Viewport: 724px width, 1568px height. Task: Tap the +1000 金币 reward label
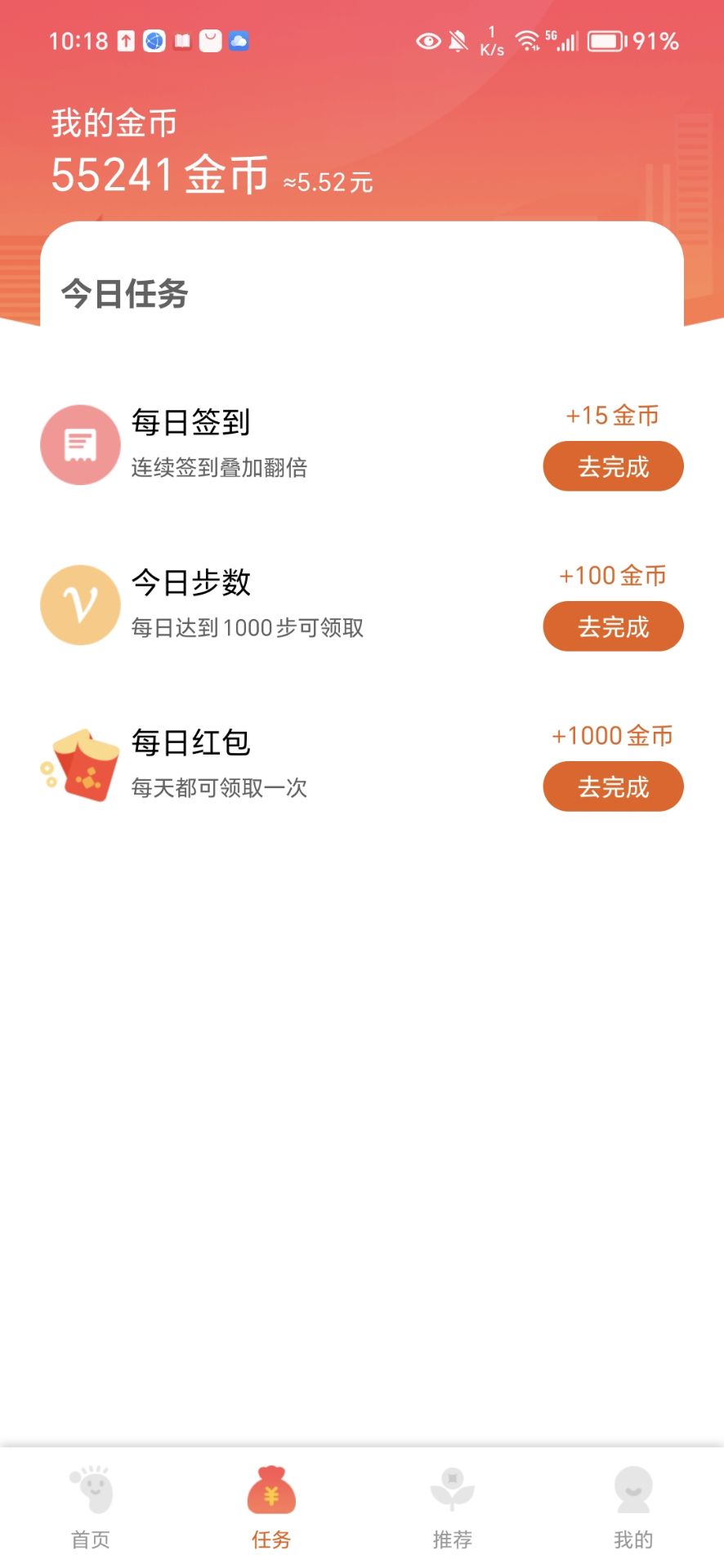612,735
